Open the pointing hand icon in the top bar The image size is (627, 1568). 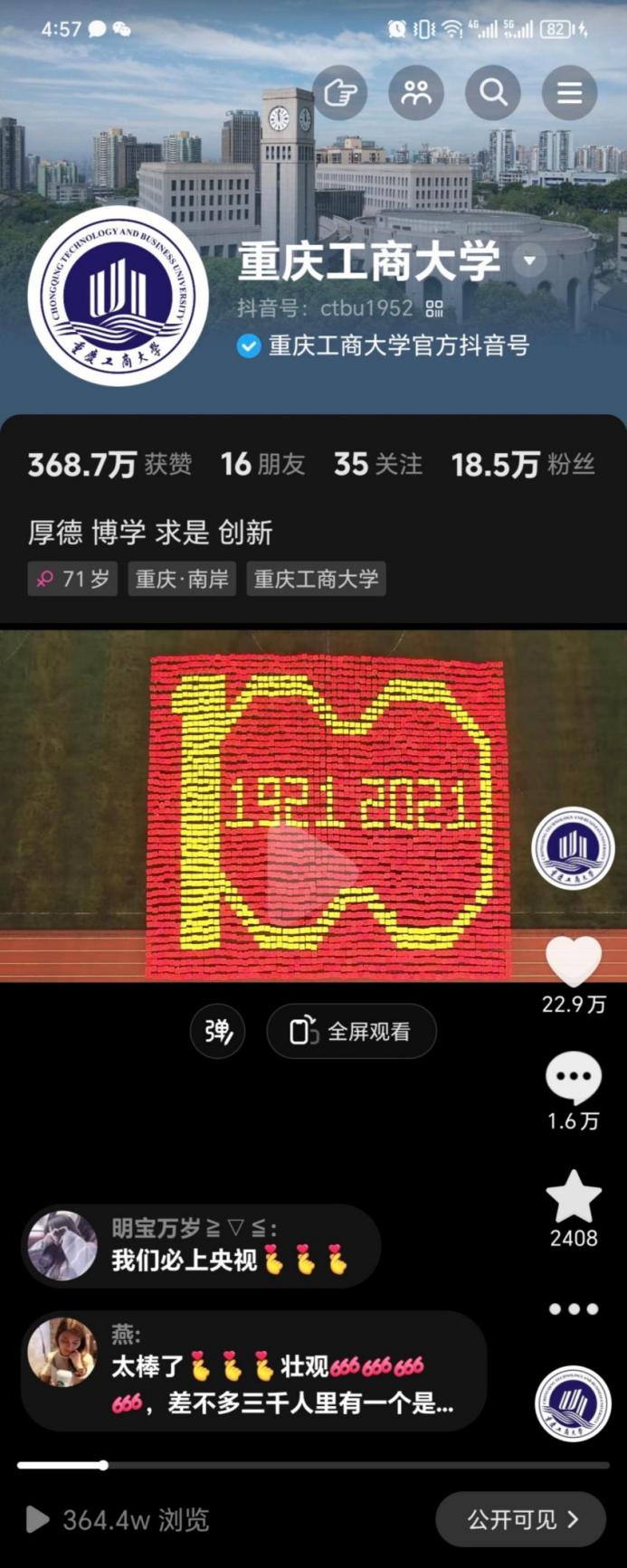click(340, 92)
